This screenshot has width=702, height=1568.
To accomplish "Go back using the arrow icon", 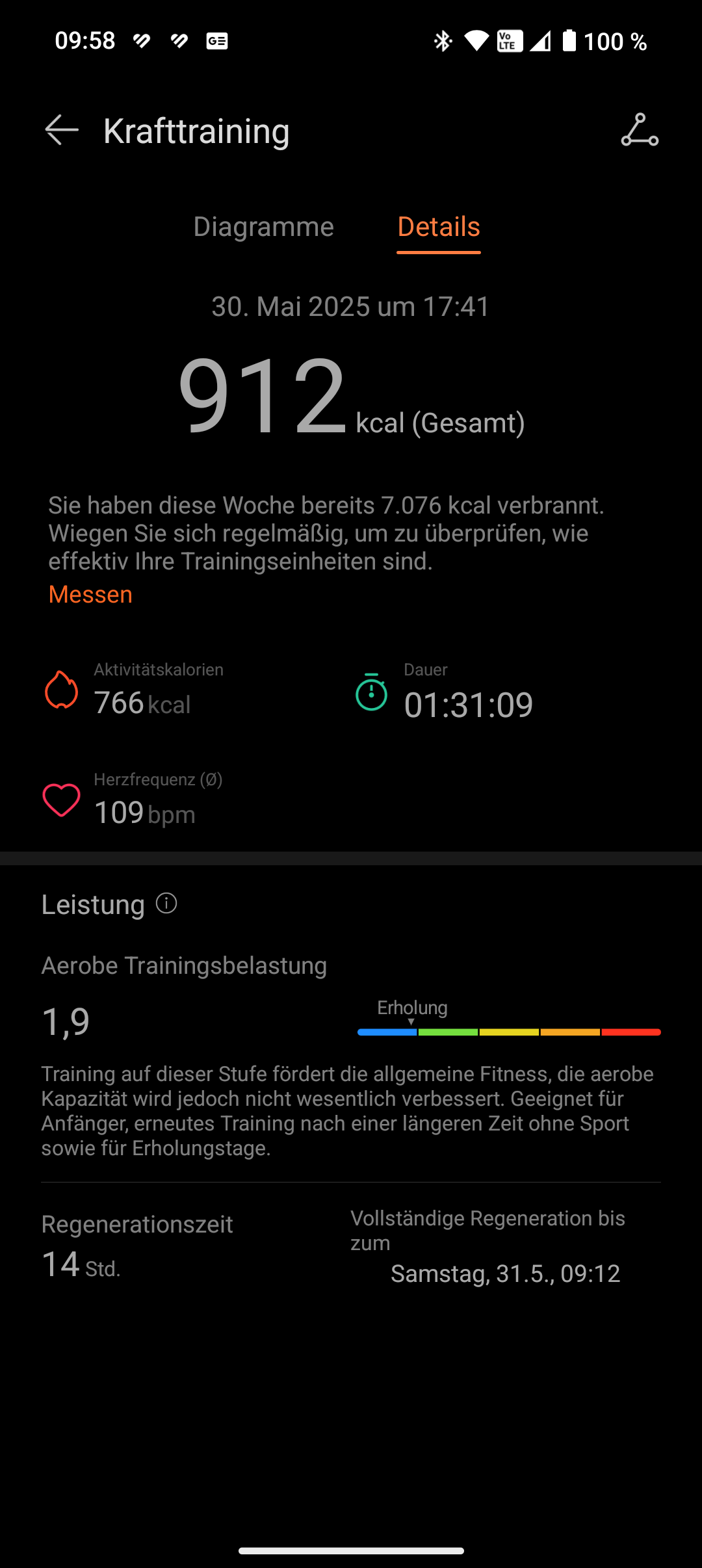I will (62, 130).
